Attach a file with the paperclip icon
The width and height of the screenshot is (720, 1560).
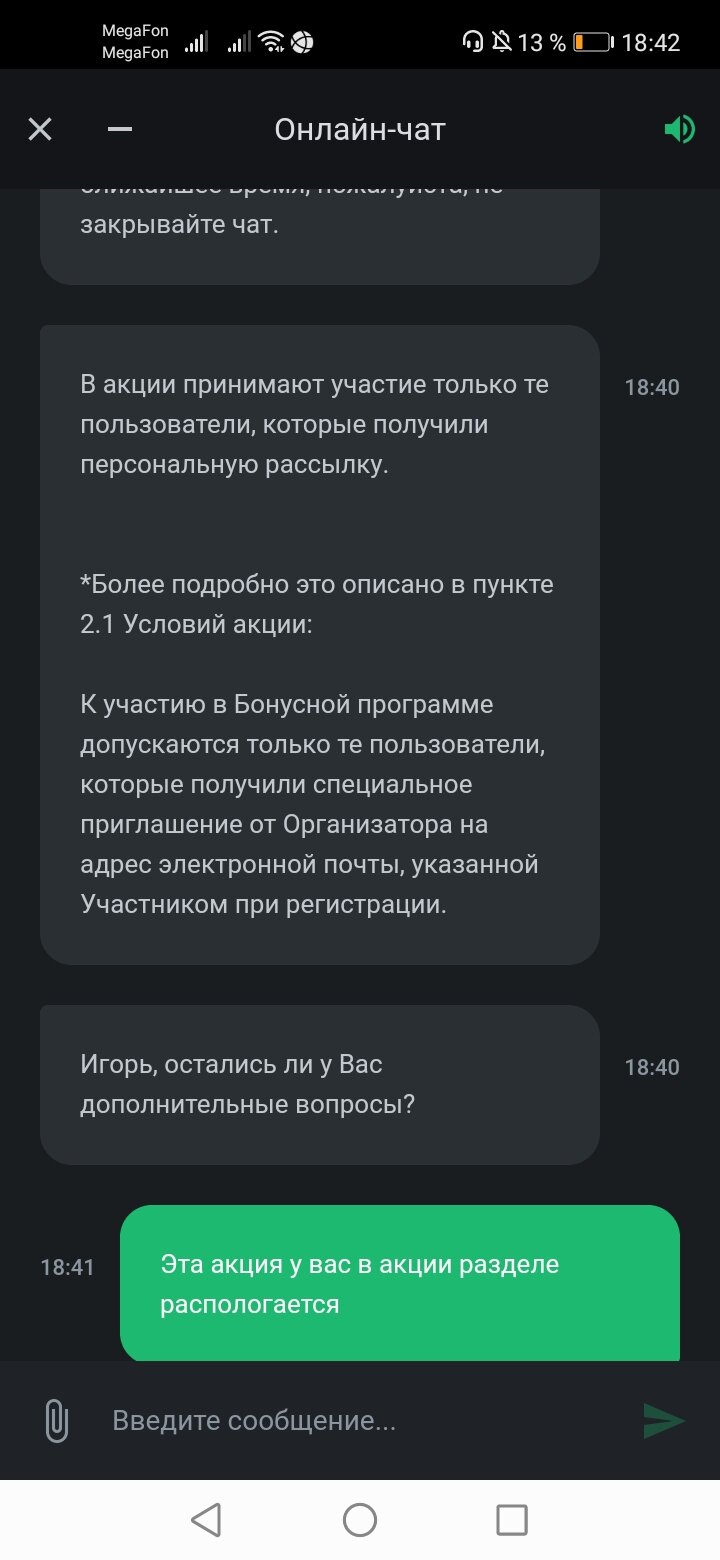pos(57,1421)
